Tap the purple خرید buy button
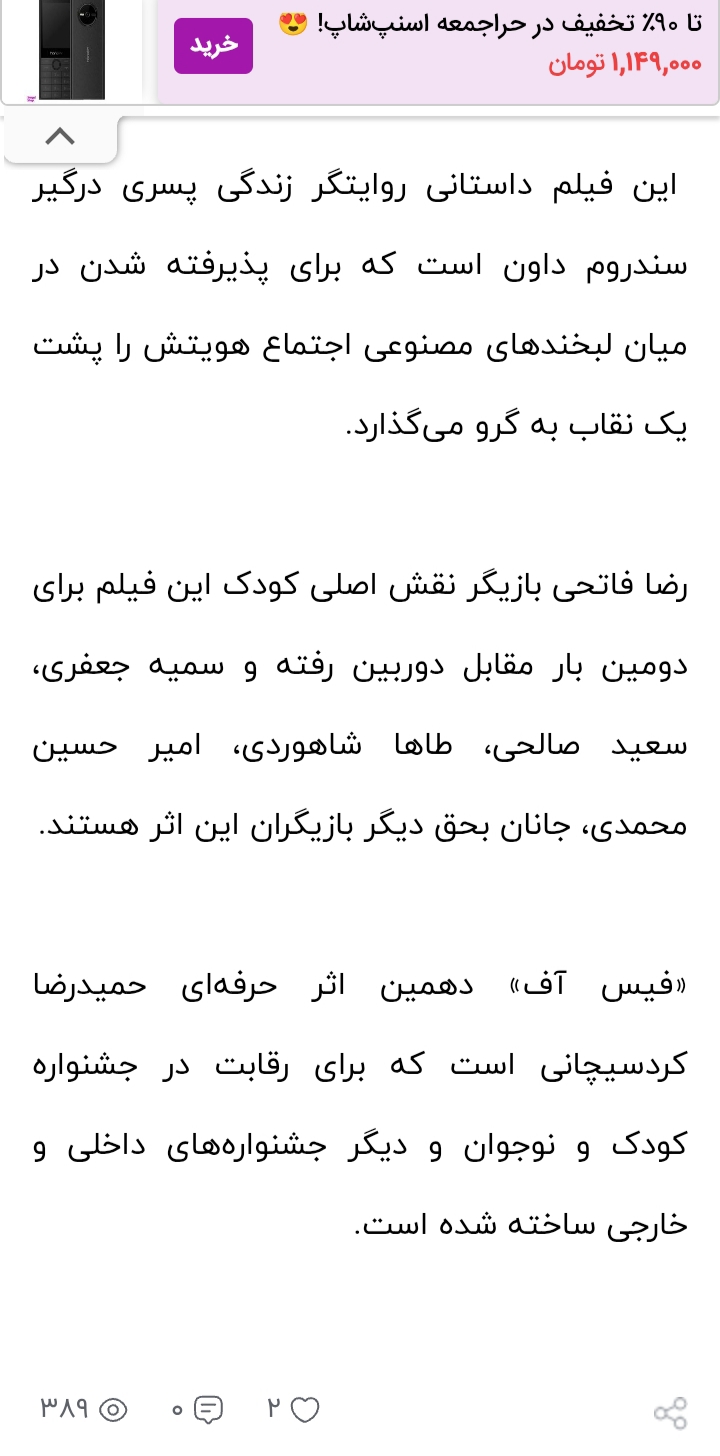 pos(213,46)
